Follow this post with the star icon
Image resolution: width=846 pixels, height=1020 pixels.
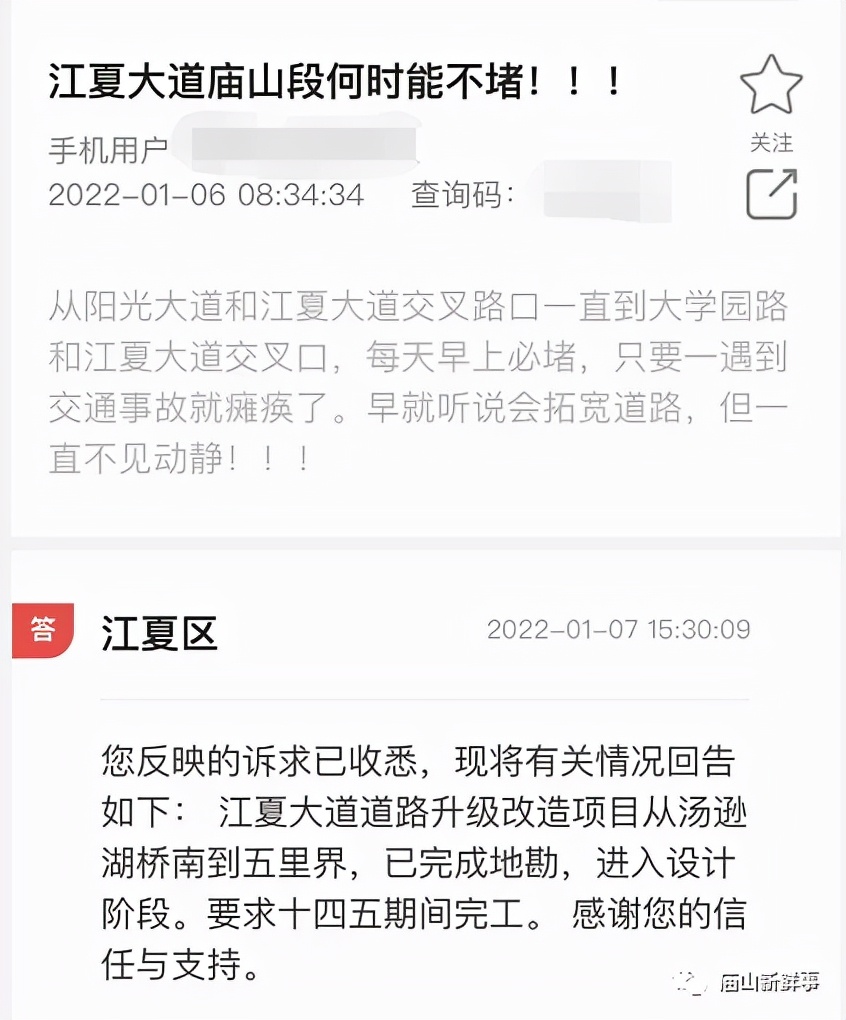click(x=771, y=86)
